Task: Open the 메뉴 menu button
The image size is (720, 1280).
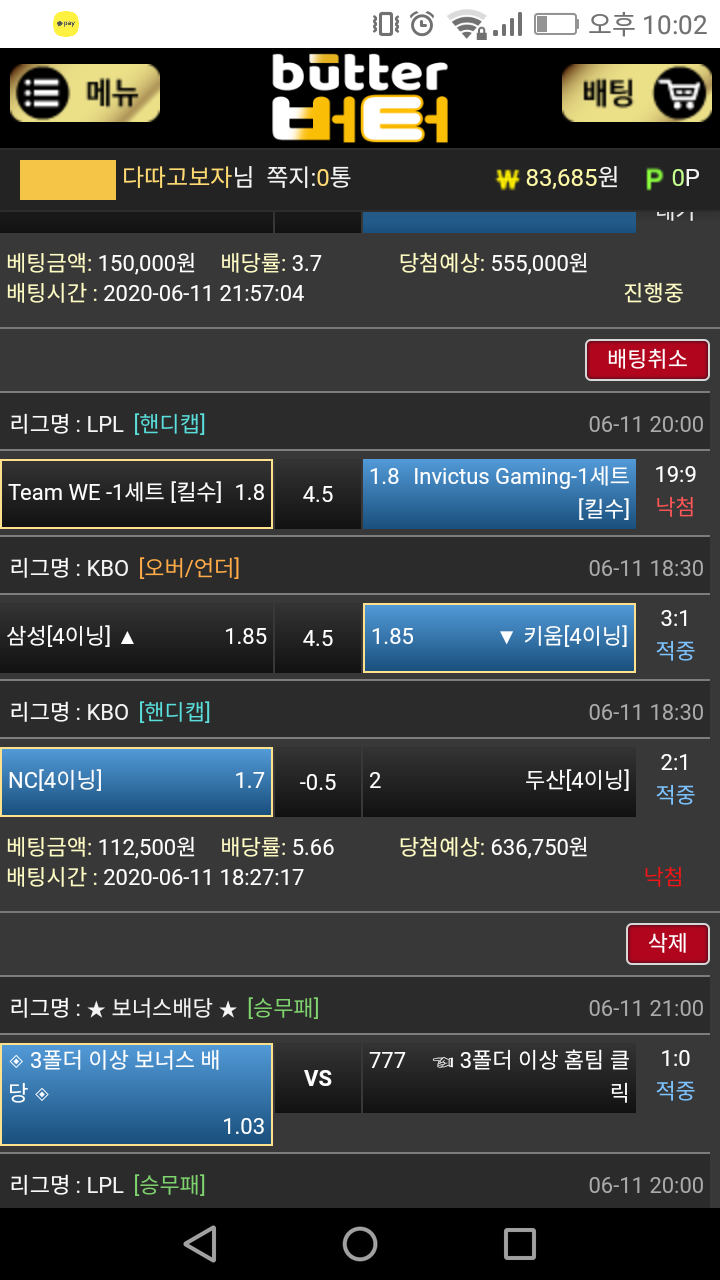Action: click(x=85, y=93)
